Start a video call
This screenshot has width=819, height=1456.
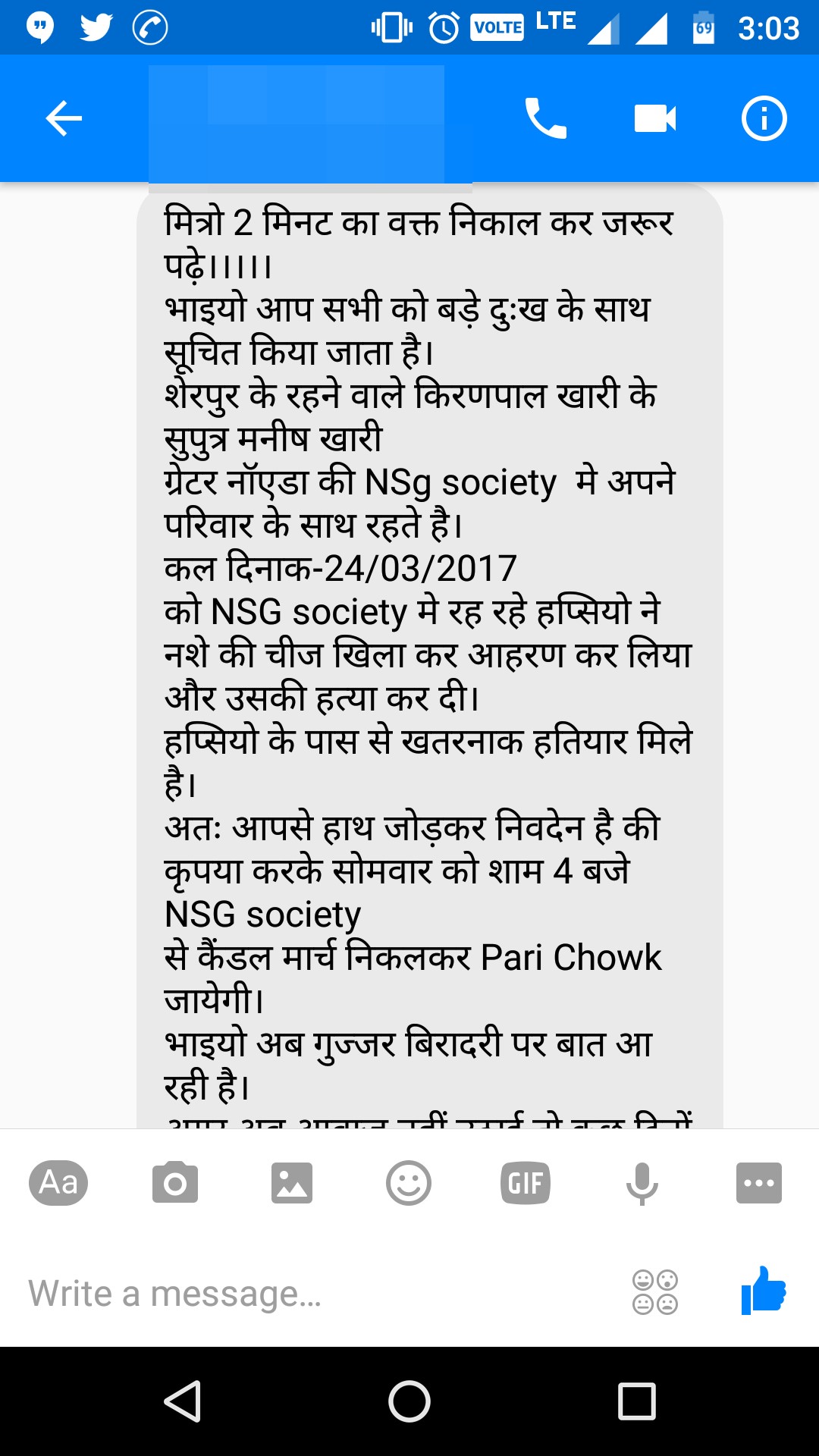pos(654,119)
